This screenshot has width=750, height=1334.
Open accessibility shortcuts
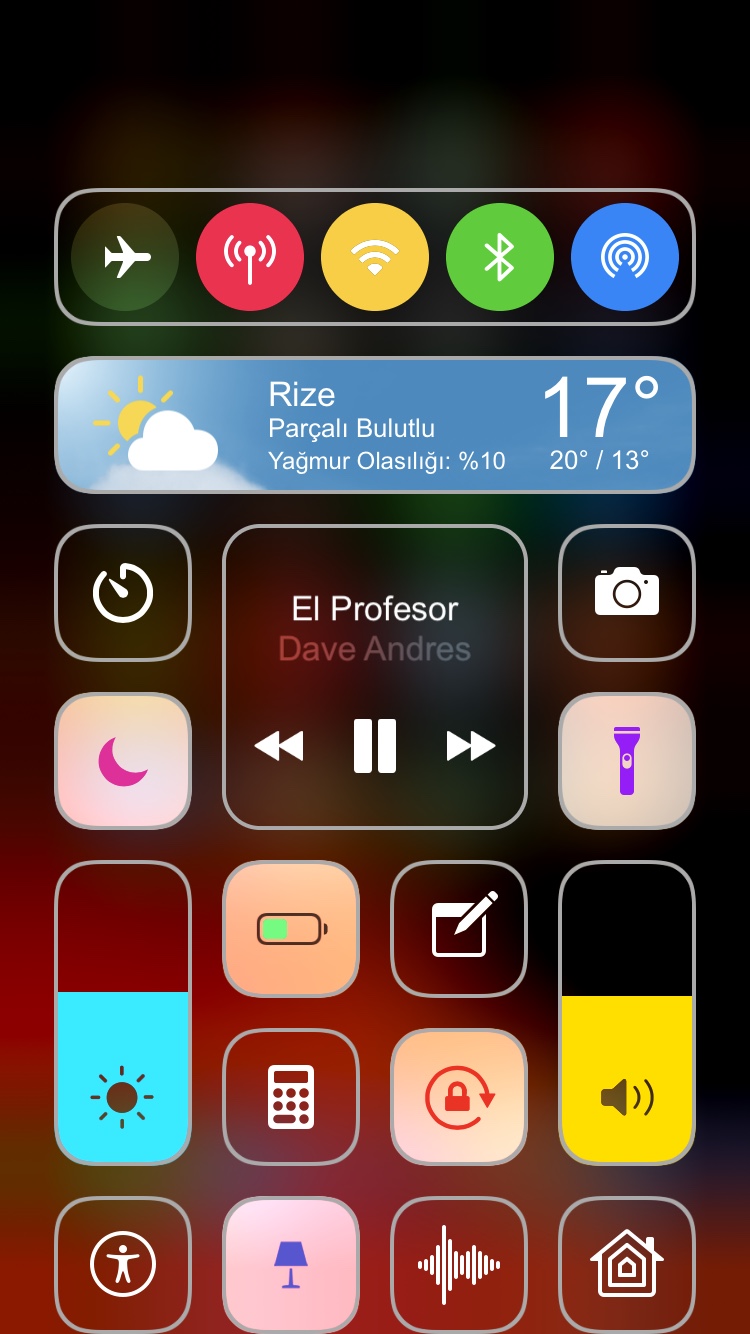123,1264
